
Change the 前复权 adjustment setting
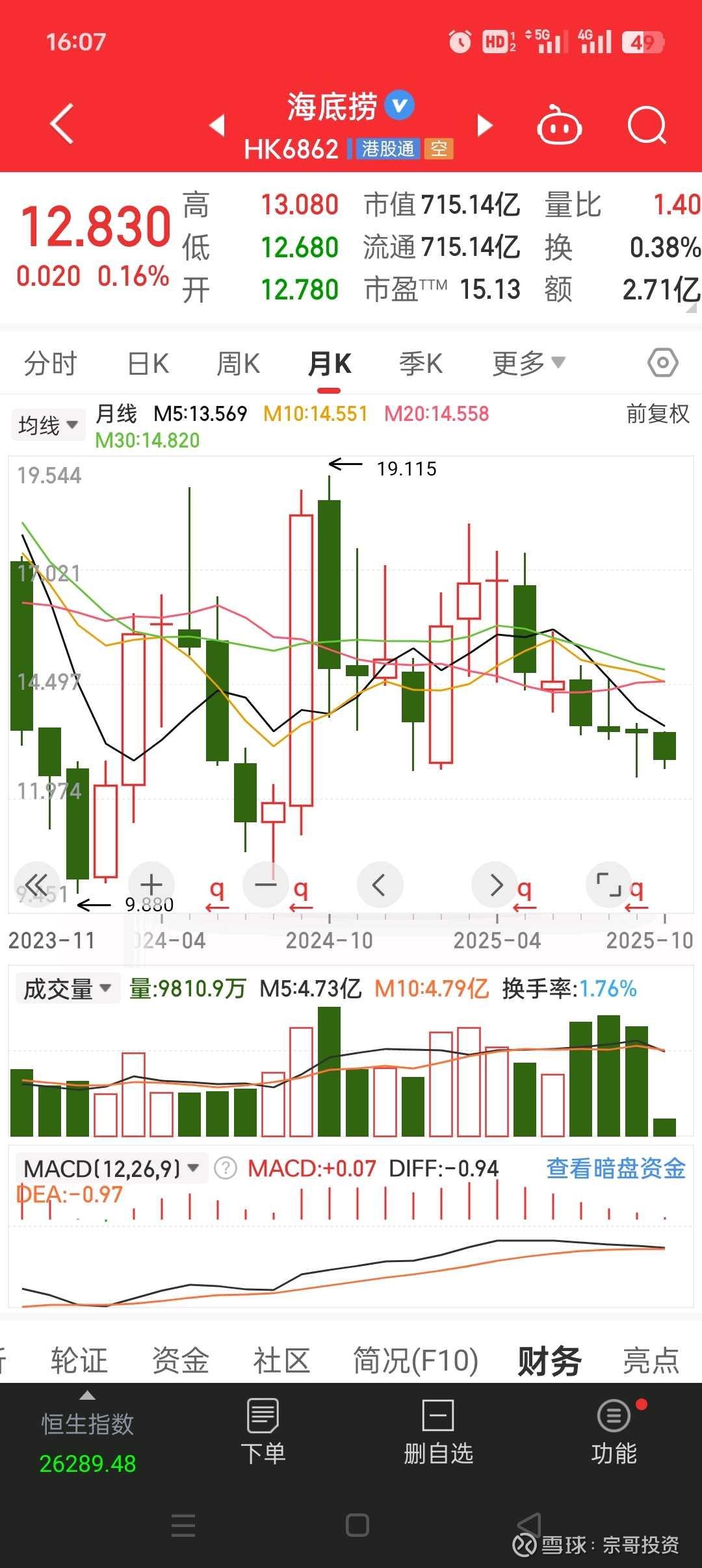coord(657,414)
